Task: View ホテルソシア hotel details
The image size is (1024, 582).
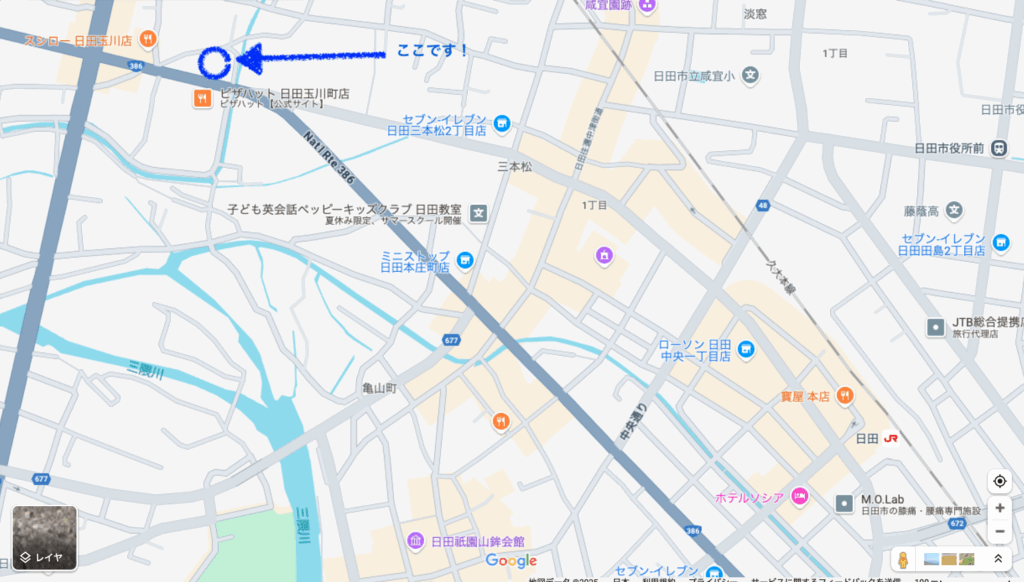Action: [x=798, y=496]
